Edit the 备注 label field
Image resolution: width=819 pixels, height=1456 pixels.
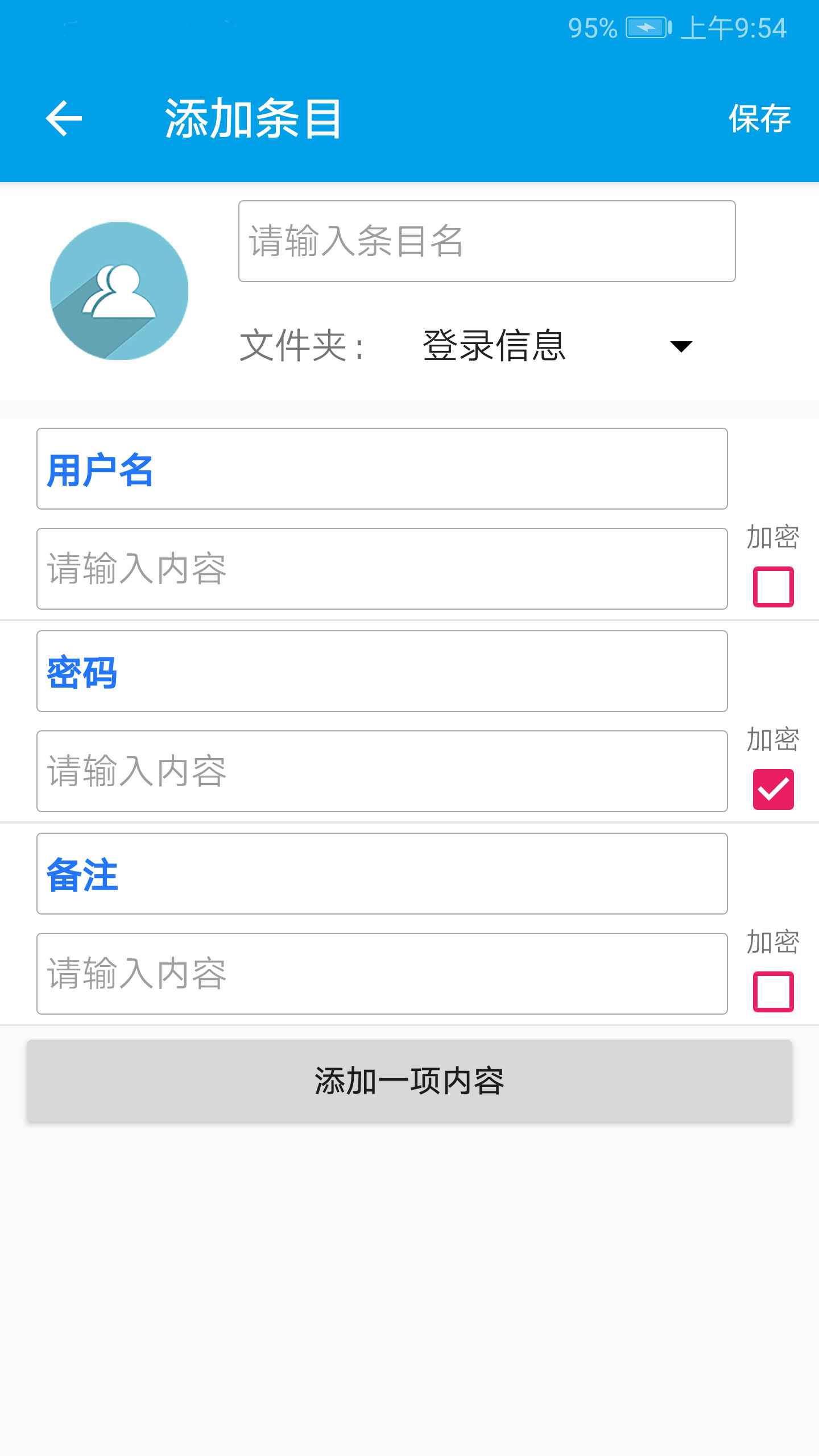click(382, 874)
